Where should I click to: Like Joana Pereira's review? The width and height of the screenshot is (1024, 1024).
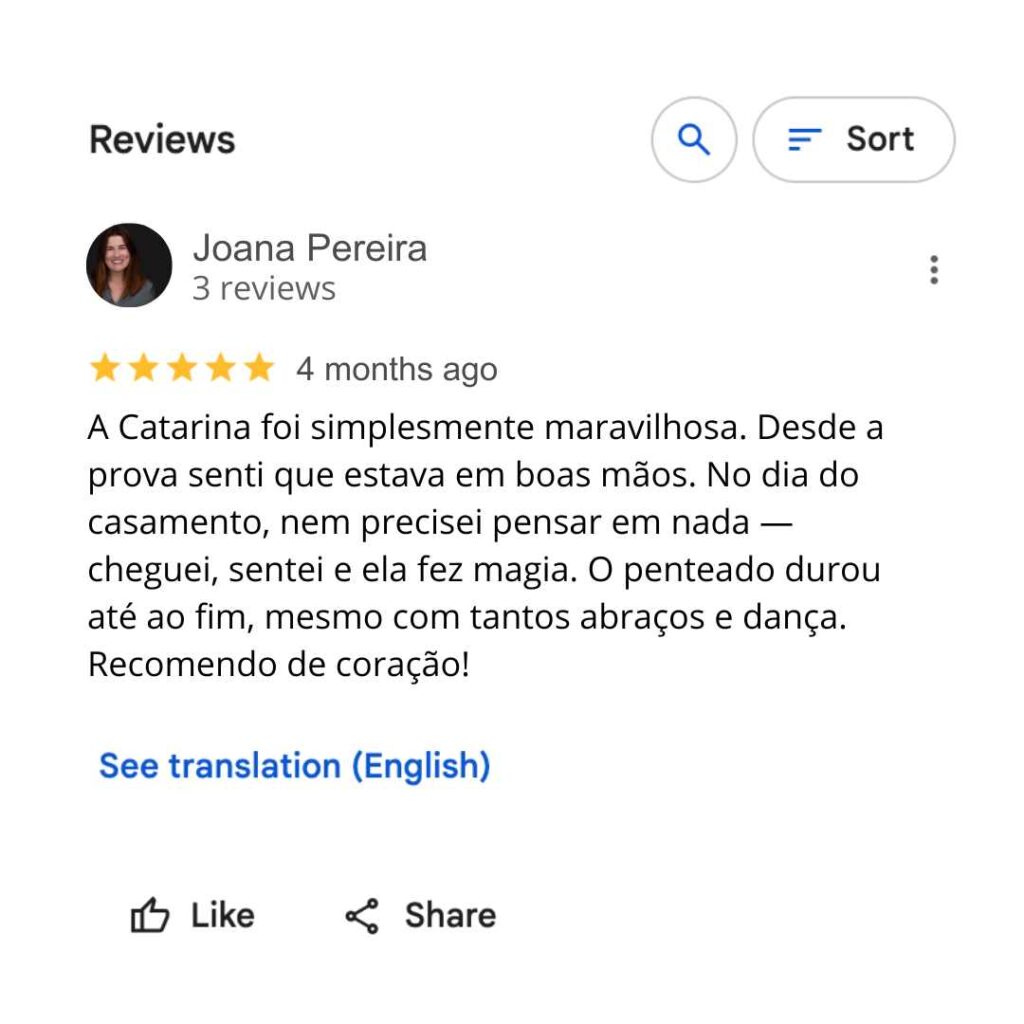point(193,915)
